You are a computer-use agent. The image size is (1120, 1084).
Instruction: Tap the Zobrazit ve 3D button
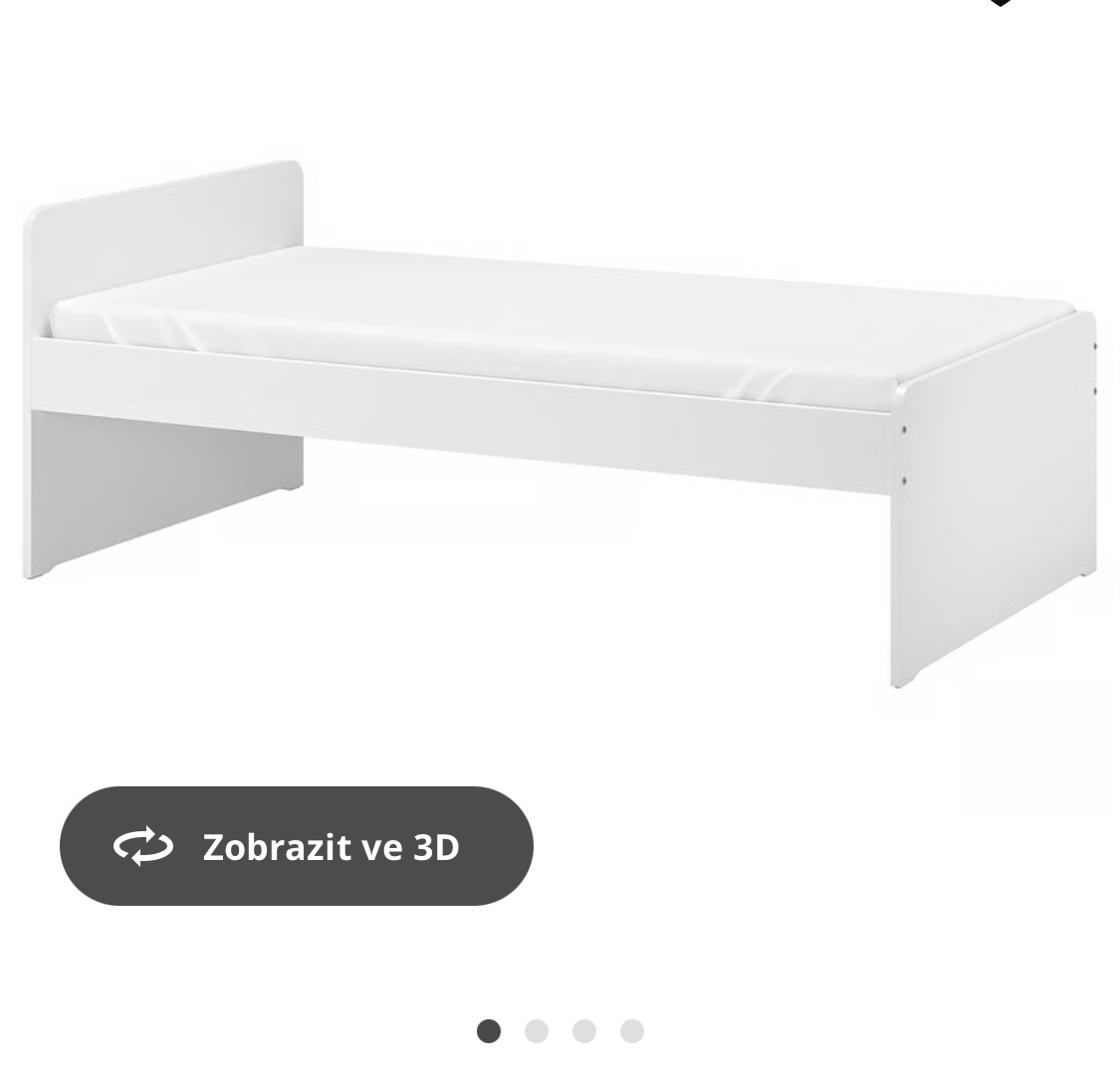pos(297,846)
